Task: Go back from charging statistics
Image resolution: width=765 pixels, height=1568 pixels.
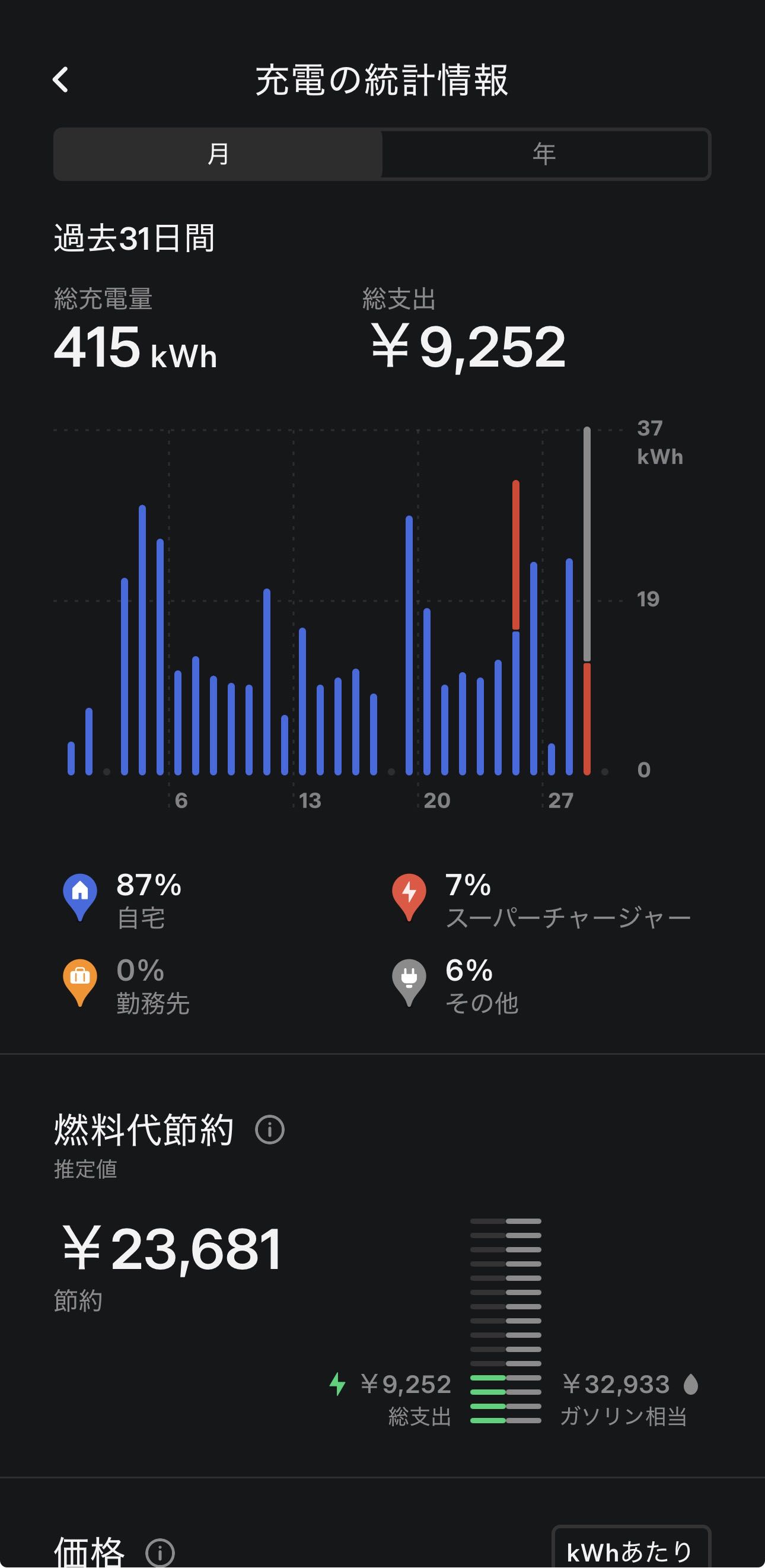Action: (60, 79)
